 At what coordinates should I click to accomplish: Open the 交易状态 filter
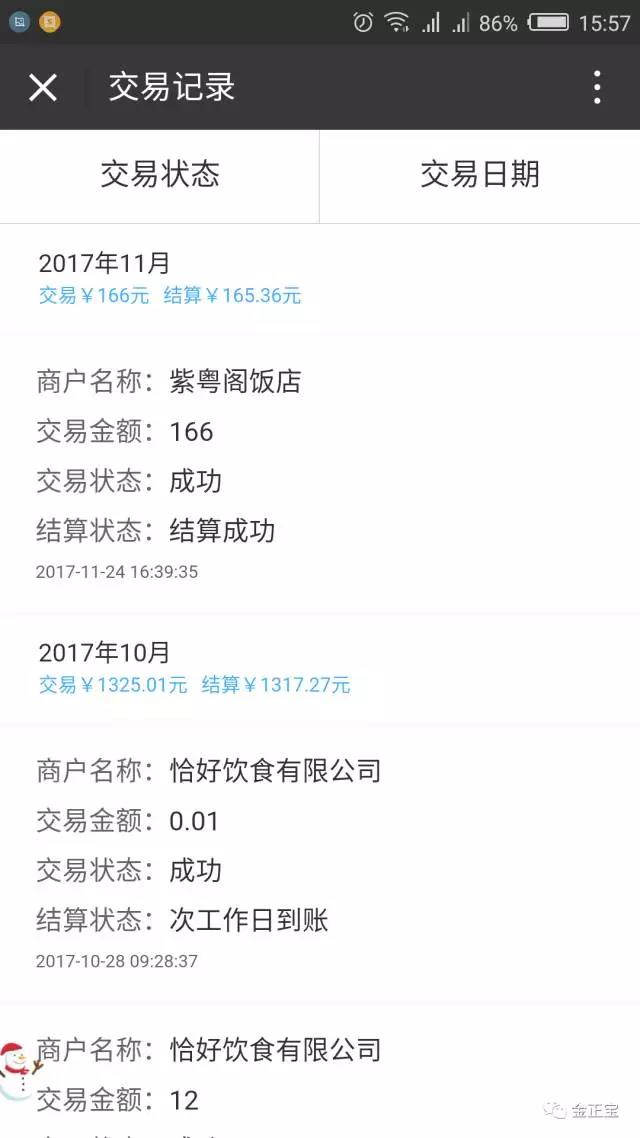pos(160,175)
